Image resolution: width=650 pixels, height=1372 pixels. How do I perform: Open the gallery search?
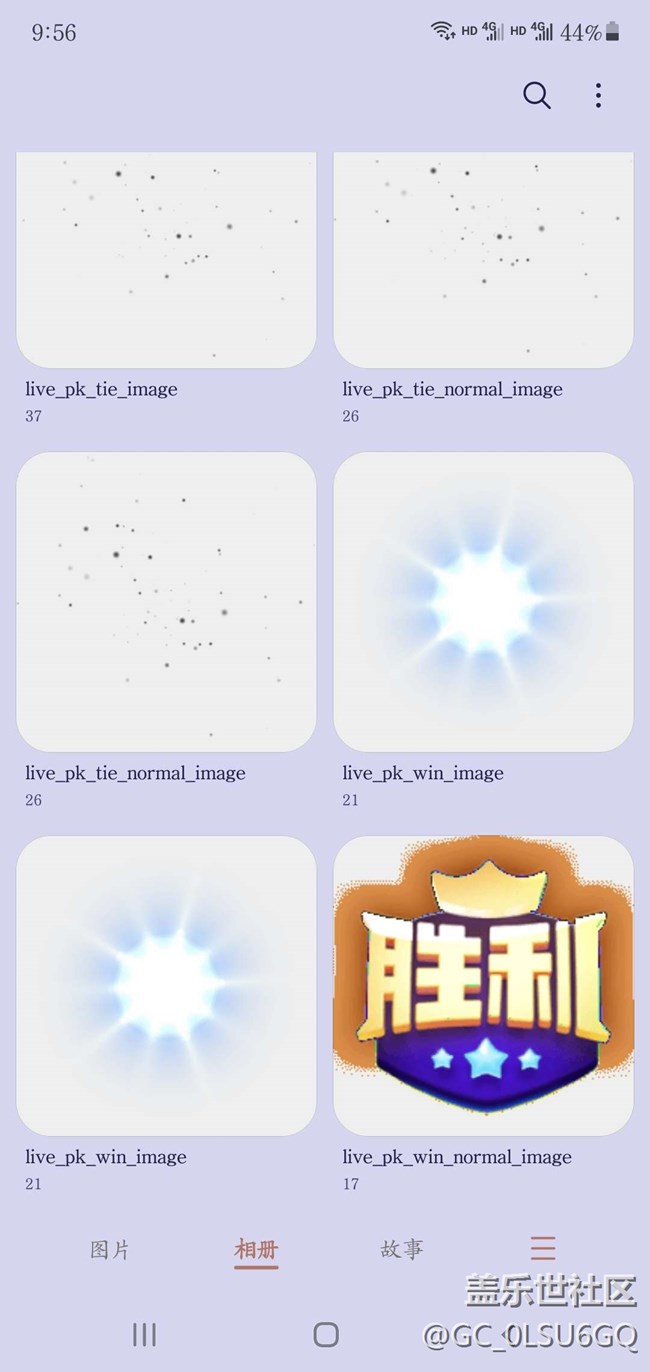tap(537, 96)
